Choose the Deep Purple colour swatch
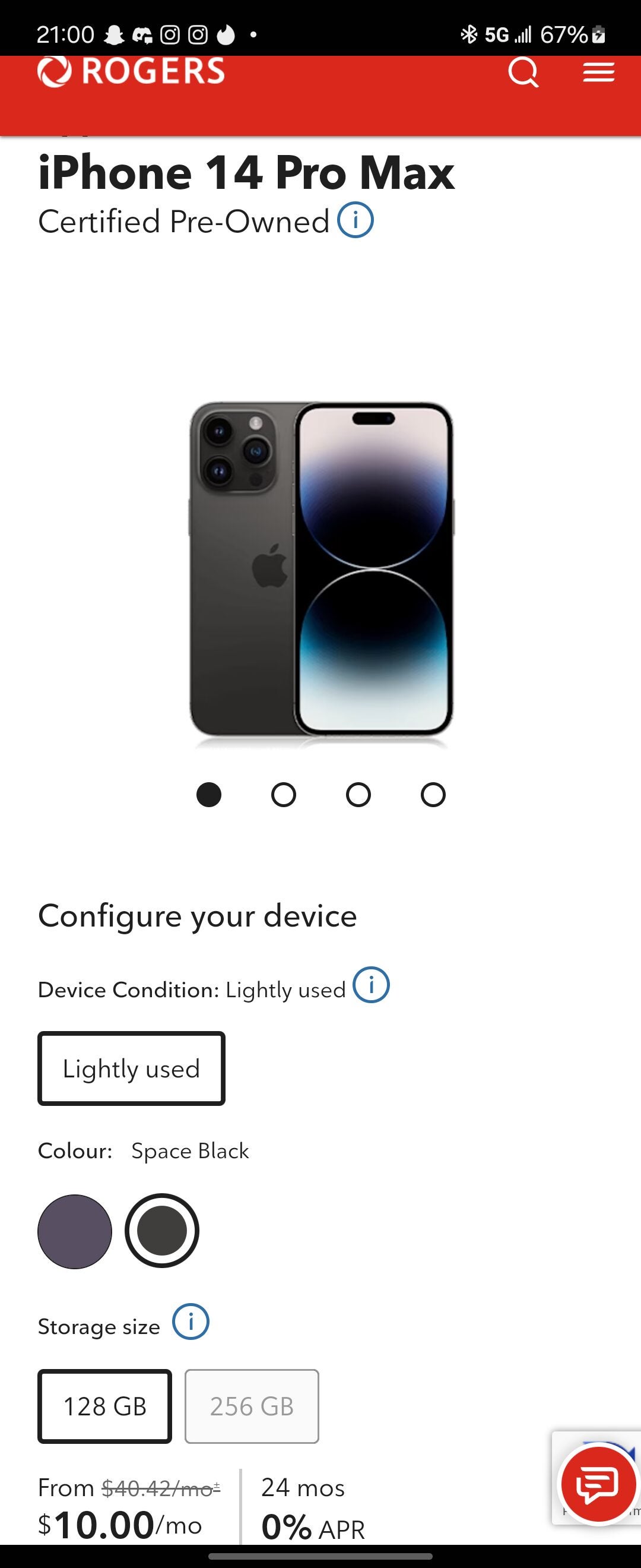 (x=75, y=1231)
